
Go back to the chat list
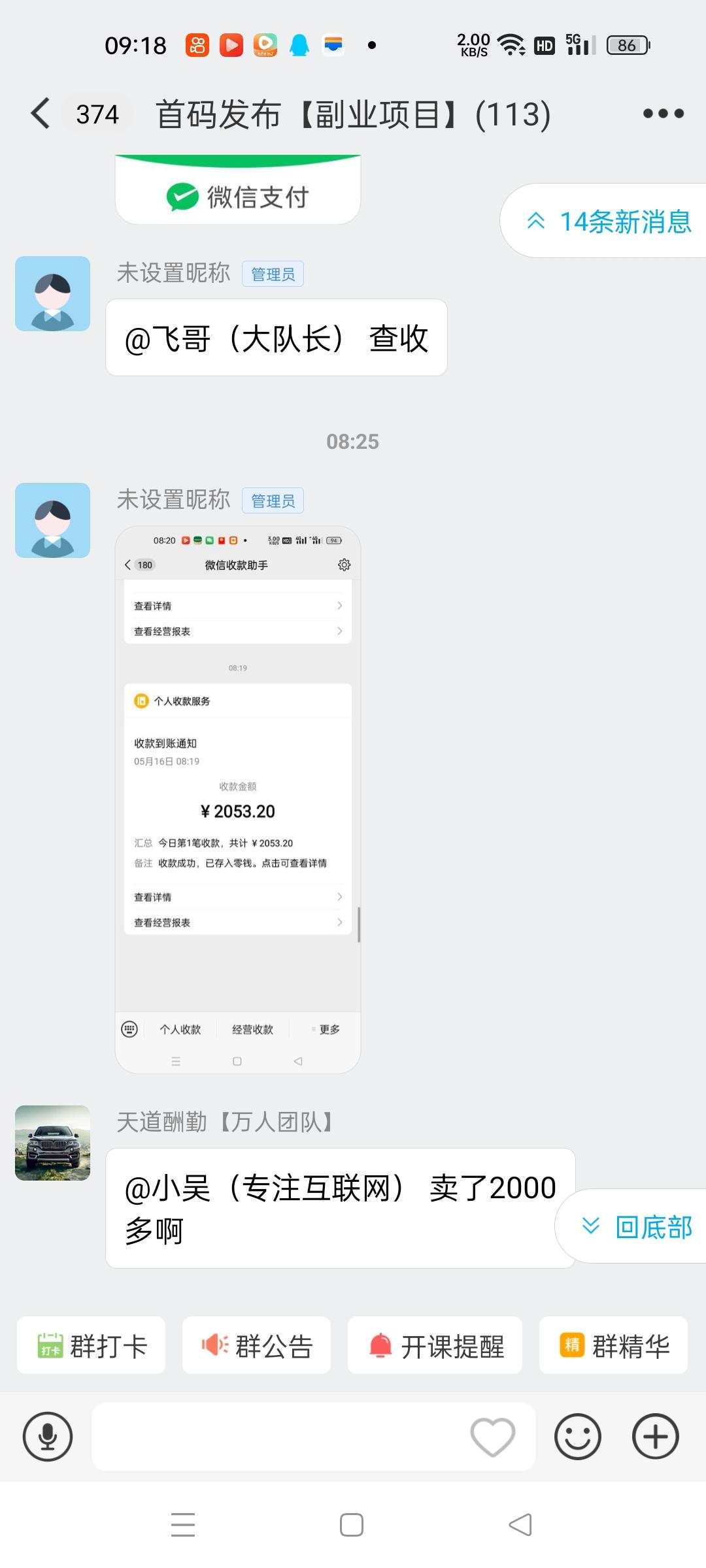point(41,114)
